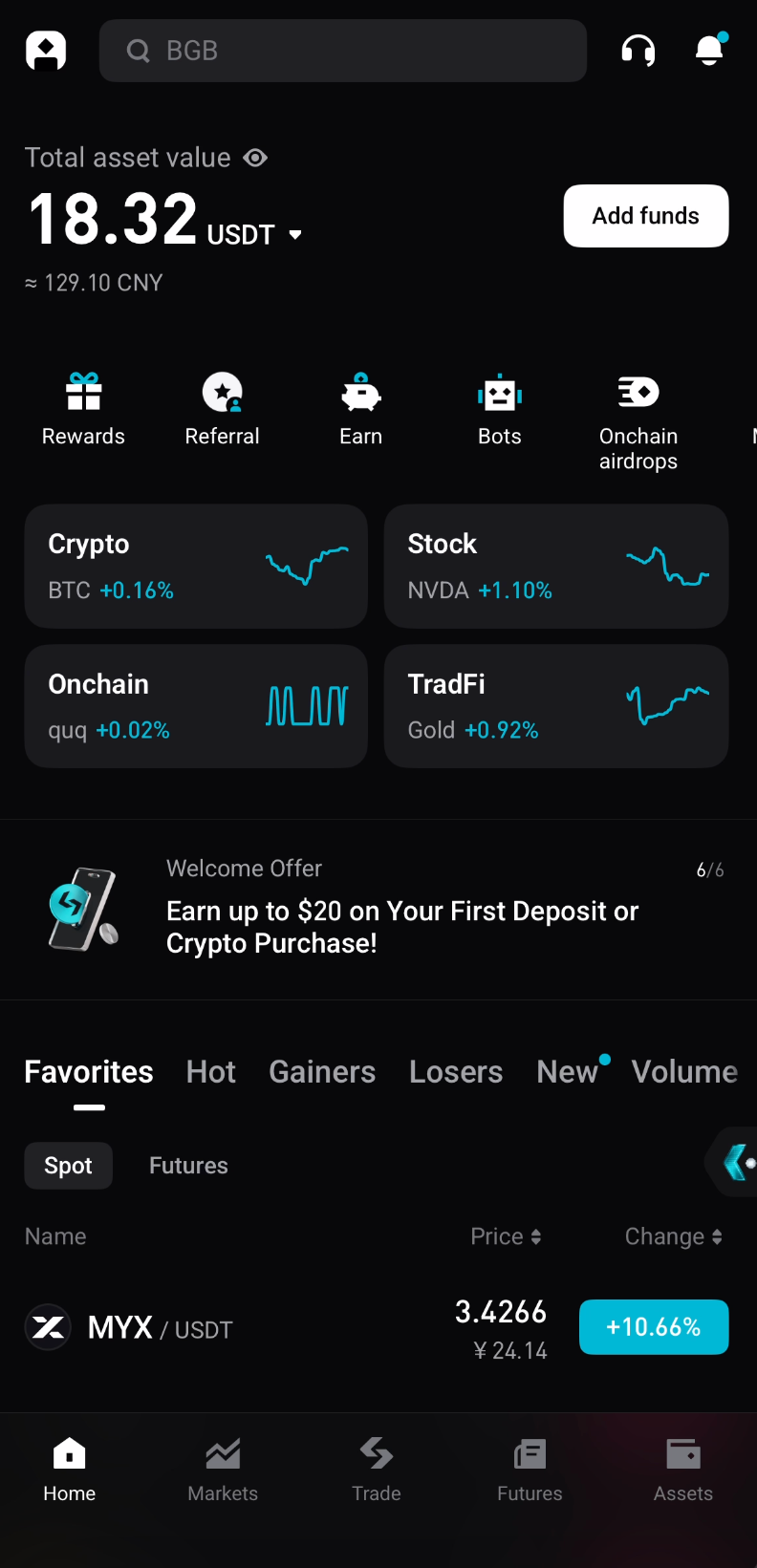The height and width of the screenshot is (1568, 757).
Task: Tap the headset customer support icon
Action: point(638,50)
